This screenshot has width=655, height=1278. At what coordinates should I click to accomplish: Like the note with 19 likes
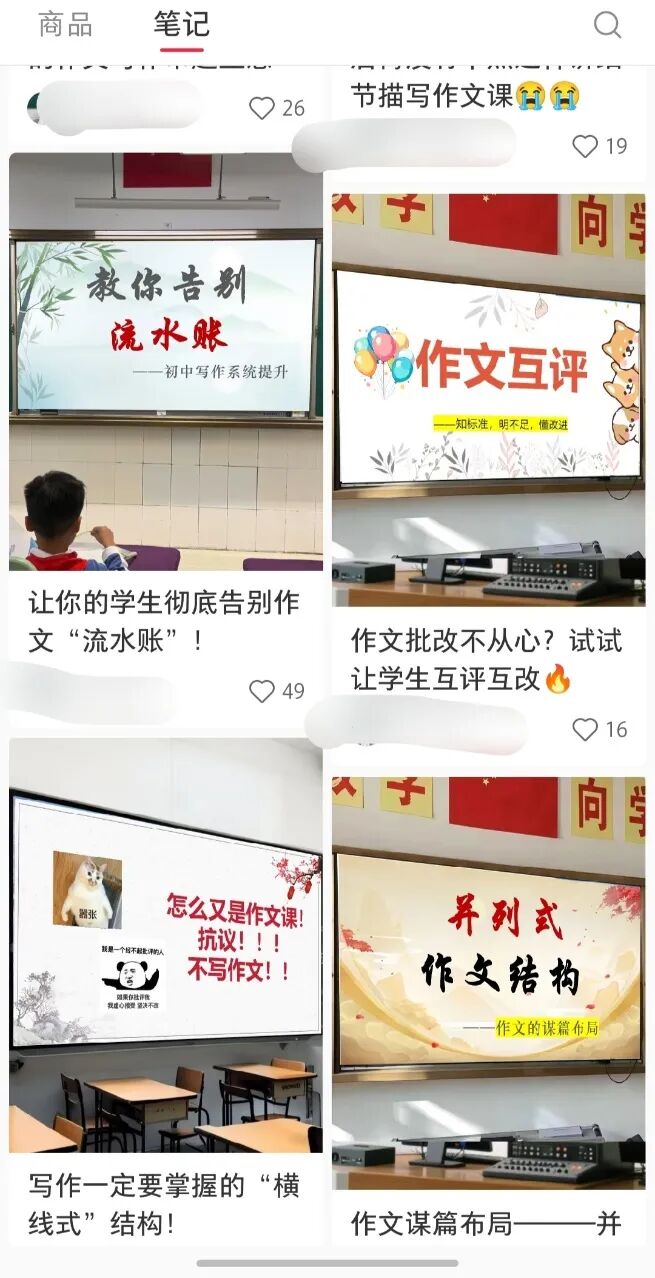click(585, 146)
